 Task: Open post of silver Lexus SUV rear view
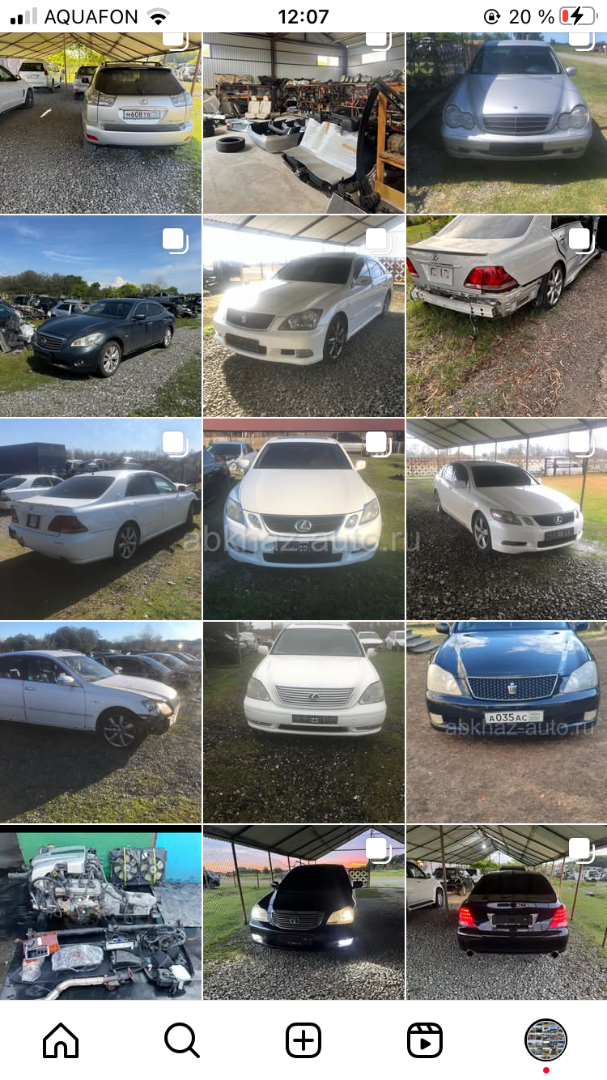point(100,123)
